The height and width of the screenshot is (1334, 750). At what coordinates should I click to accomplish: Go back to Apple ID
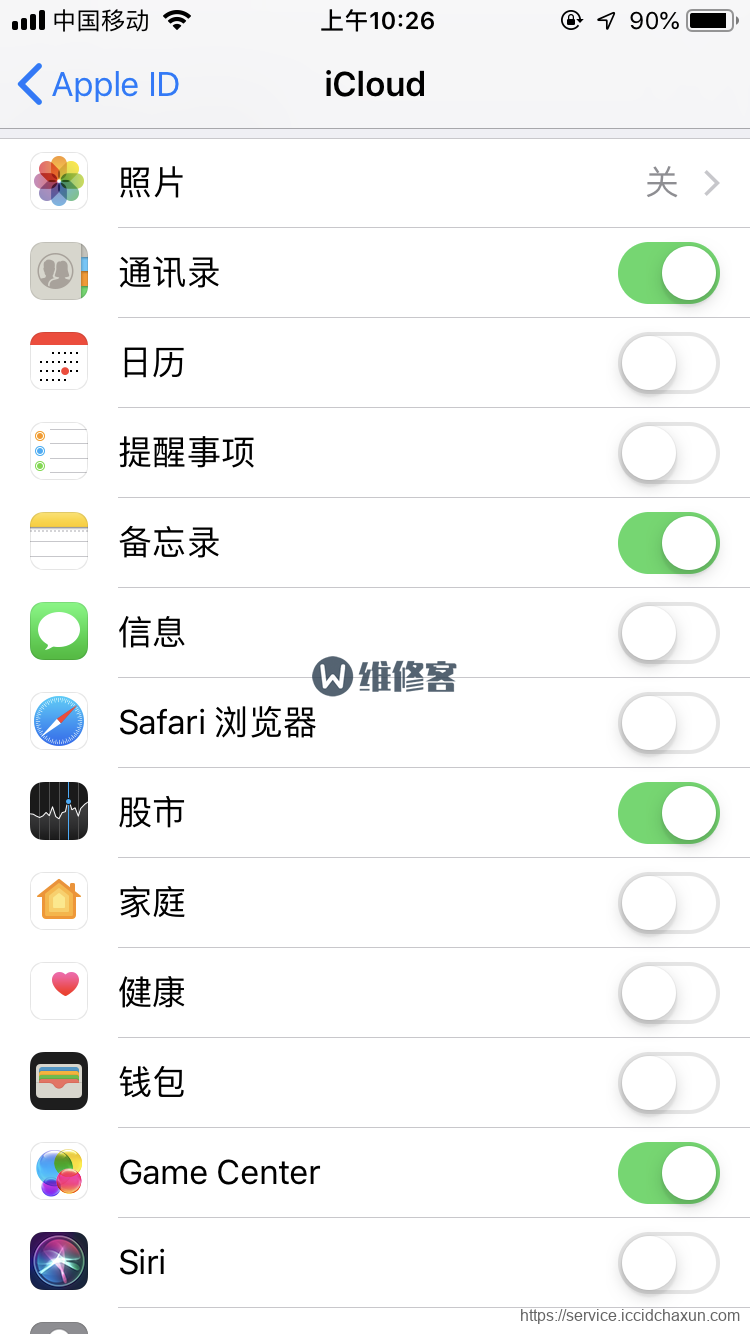coord(98,85)
